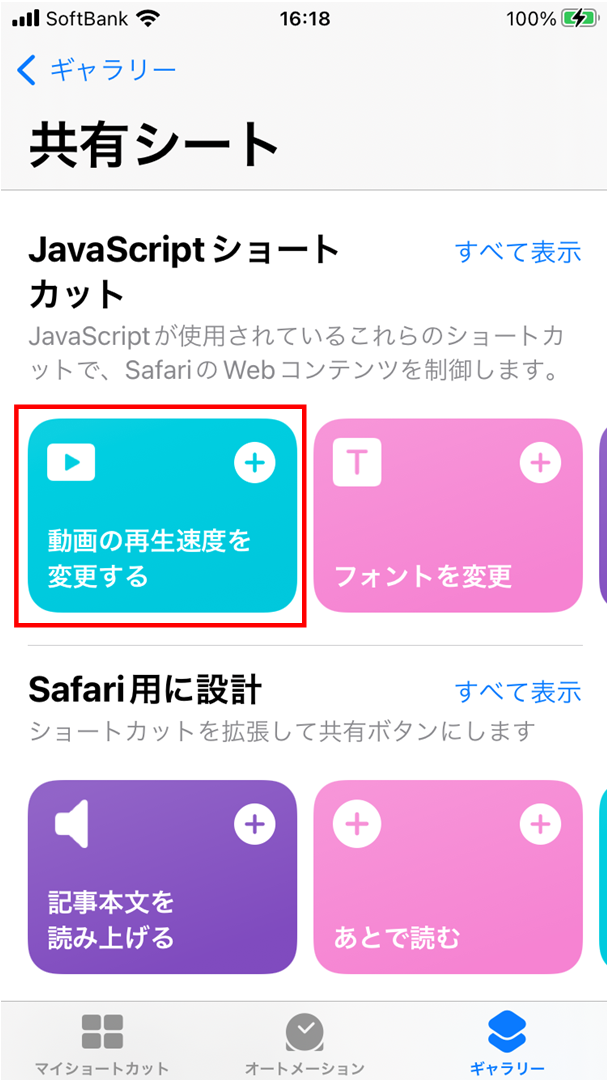Switch to the マイショートカット tab
The width and height of the screenshot is (608, 1080).
[x=102, y=1043]
